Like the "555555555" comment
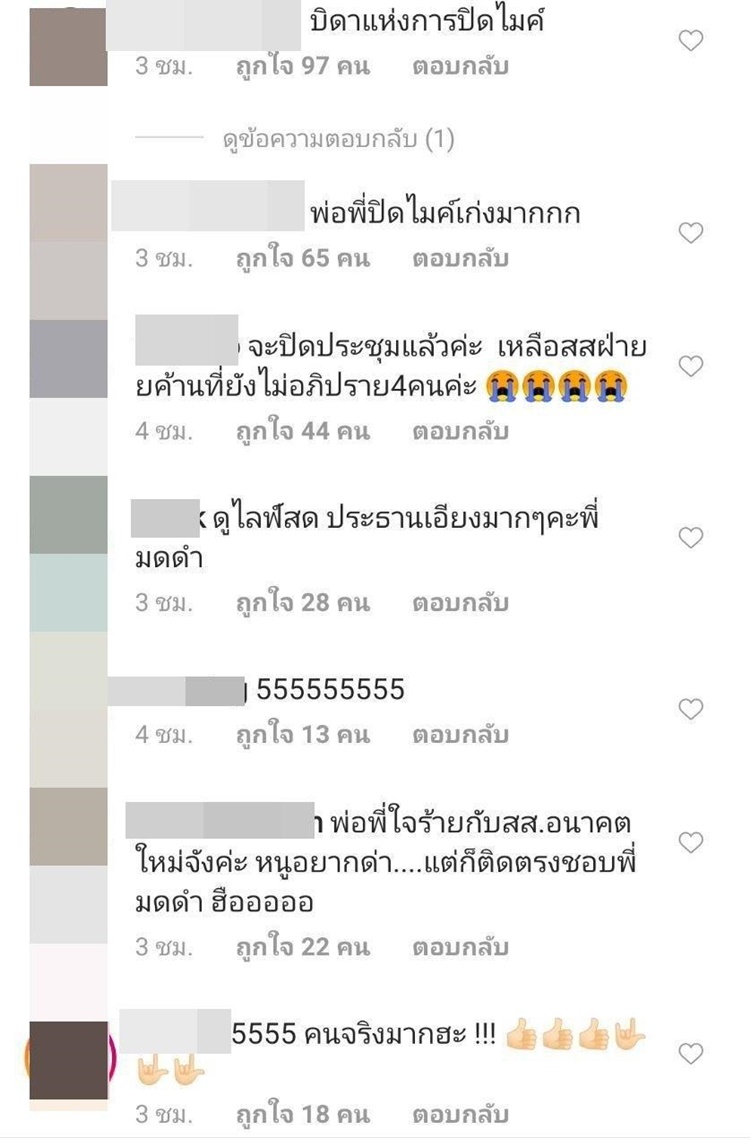Screen dimensions: 750x1146 (x=691, y=710)
